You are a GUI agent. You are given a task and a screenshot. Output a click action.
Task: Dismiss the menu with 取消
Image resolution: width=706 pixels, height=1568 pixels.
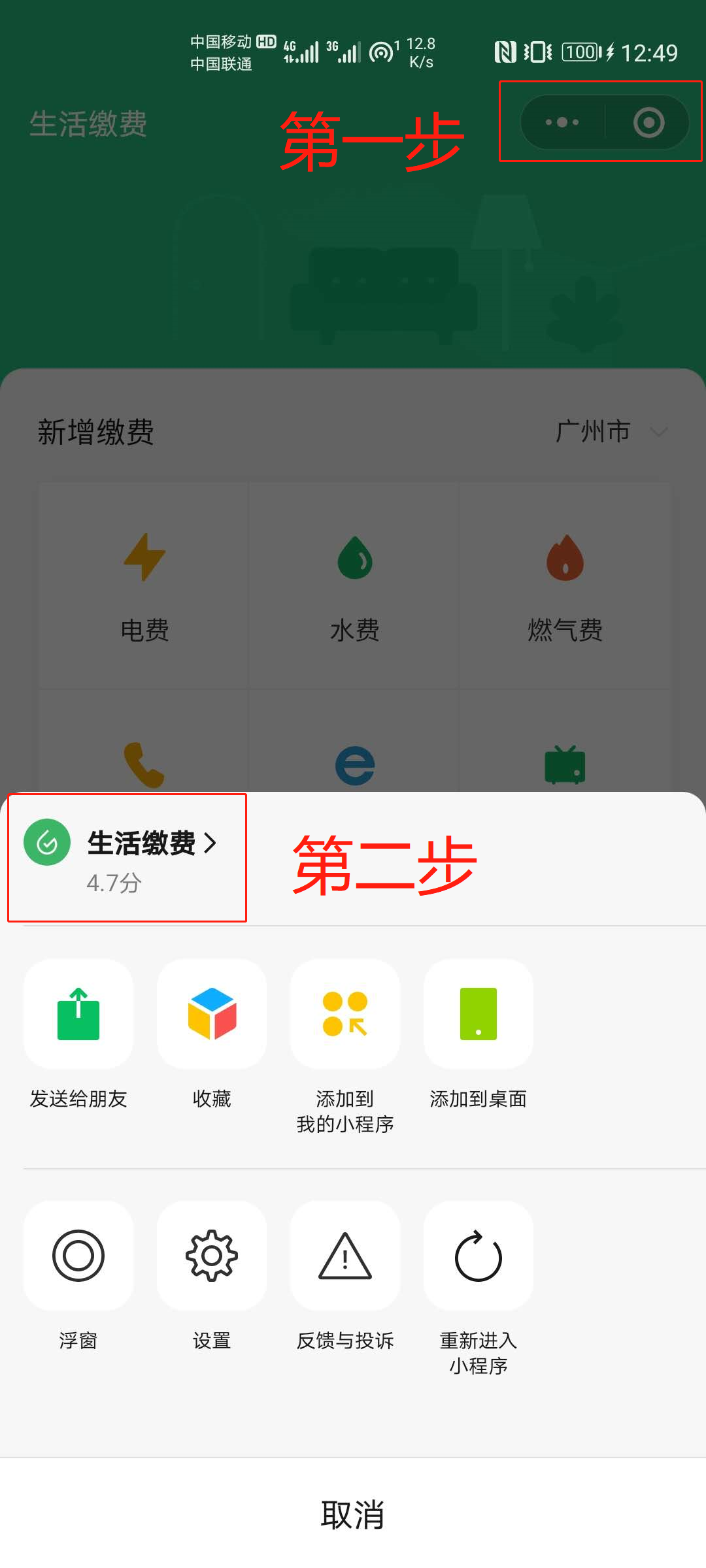[x=353, y=1514]
